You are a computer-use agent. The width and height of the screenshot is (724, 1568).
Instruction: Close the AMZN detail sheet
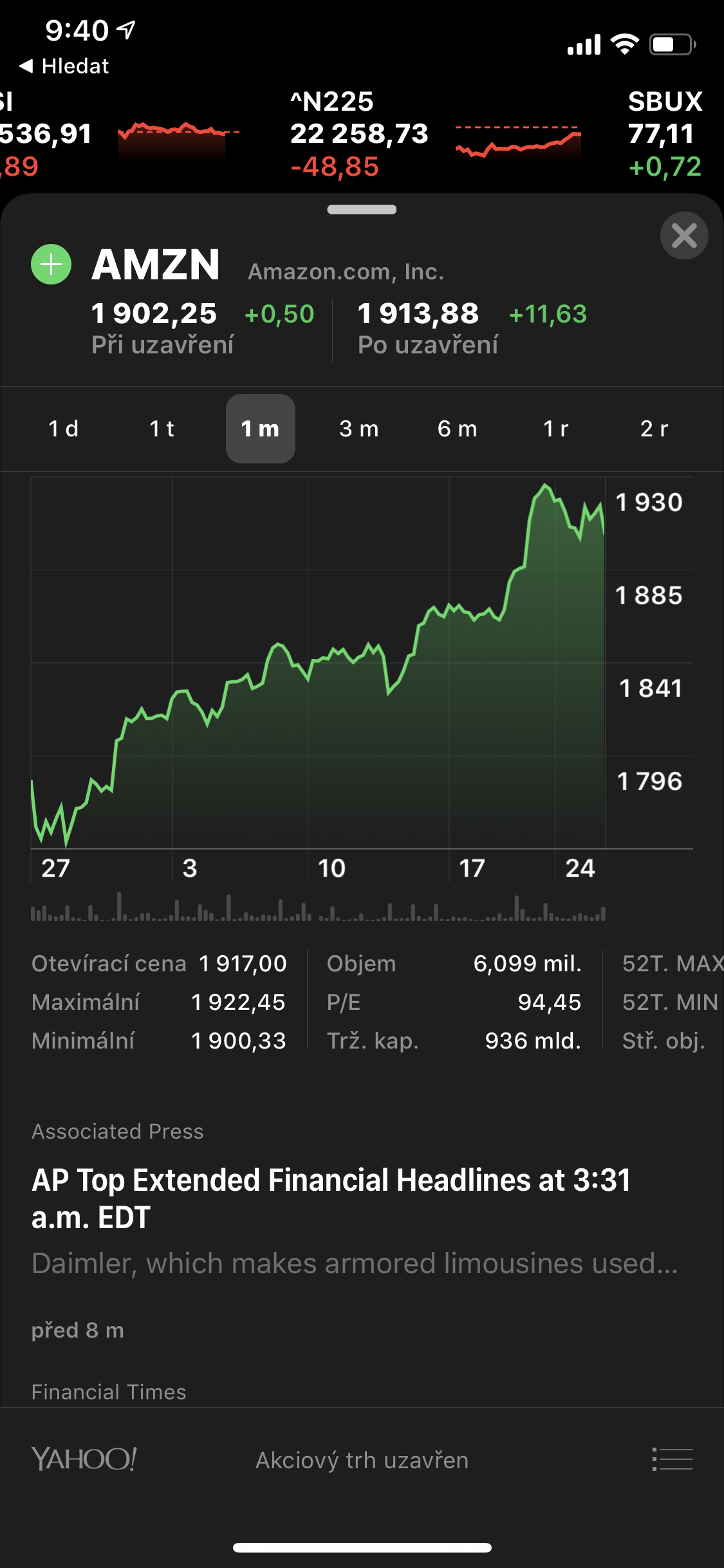(684, 236)
